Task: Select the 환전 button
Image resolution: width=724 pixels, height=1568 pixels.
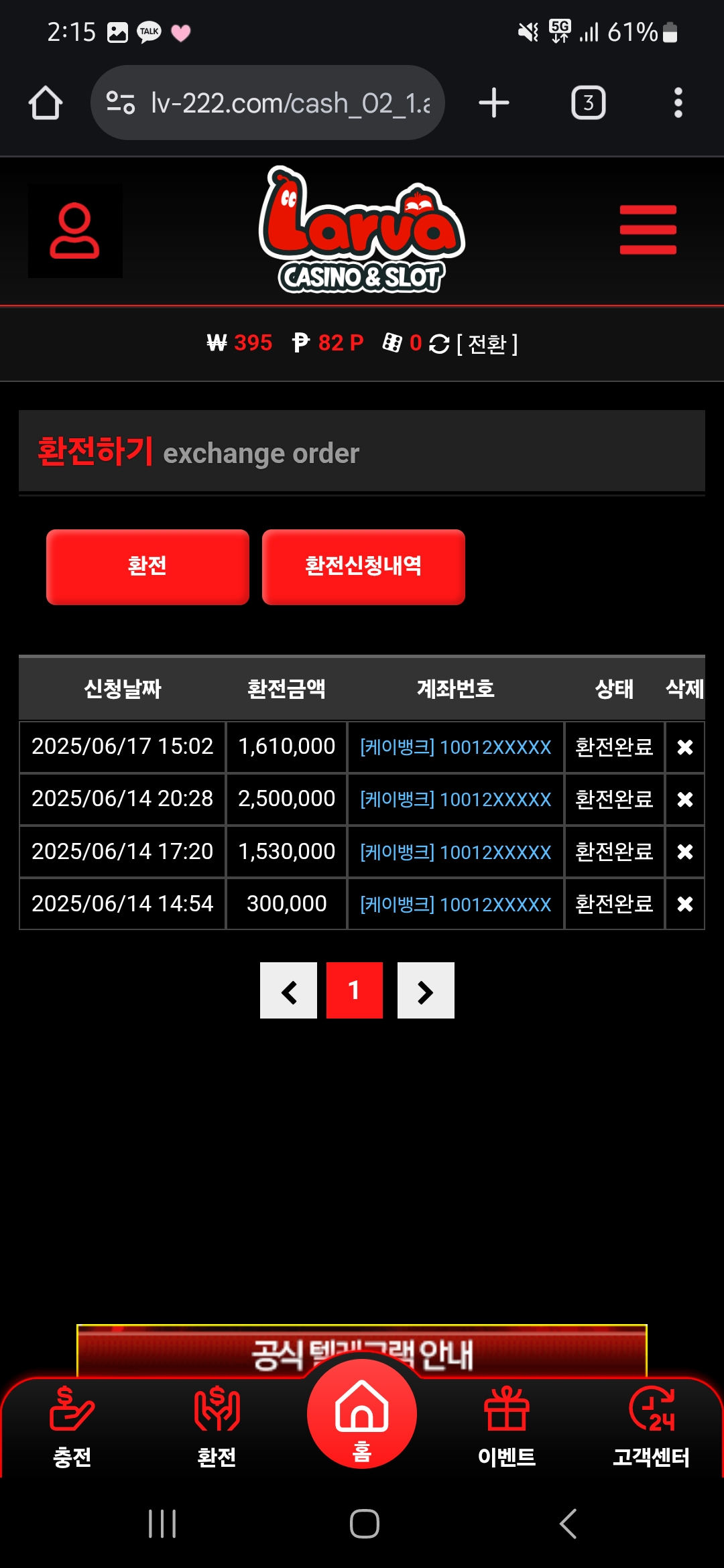Action: pyautogui.click(x=147, y=567)
